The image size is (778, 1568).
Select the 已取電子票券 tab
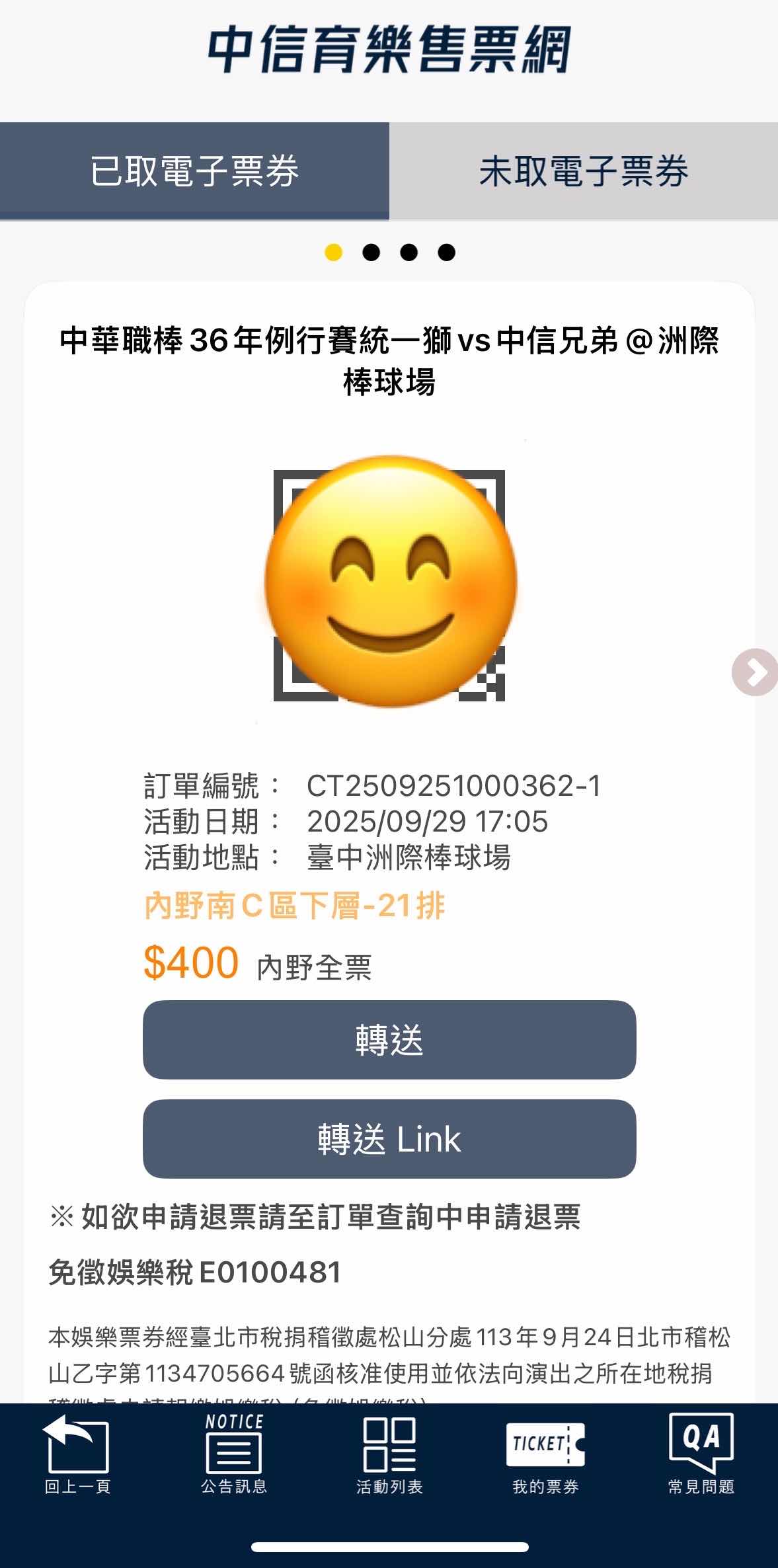(x=194, y=171)
